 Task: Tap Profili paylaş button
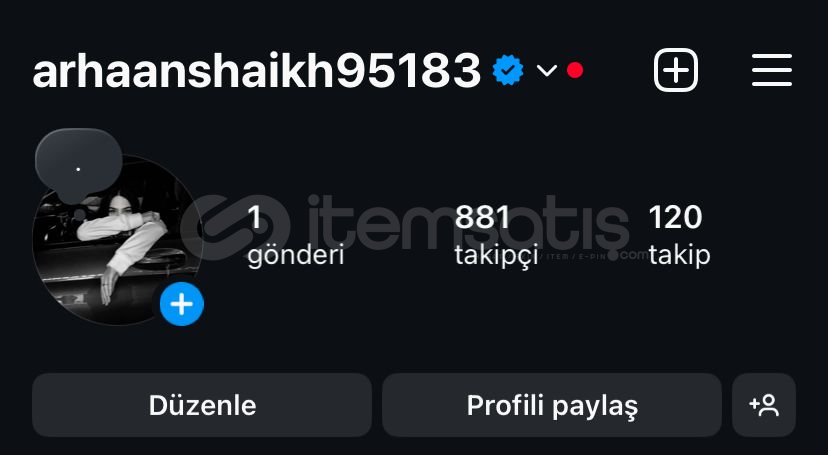click(552, 405)
